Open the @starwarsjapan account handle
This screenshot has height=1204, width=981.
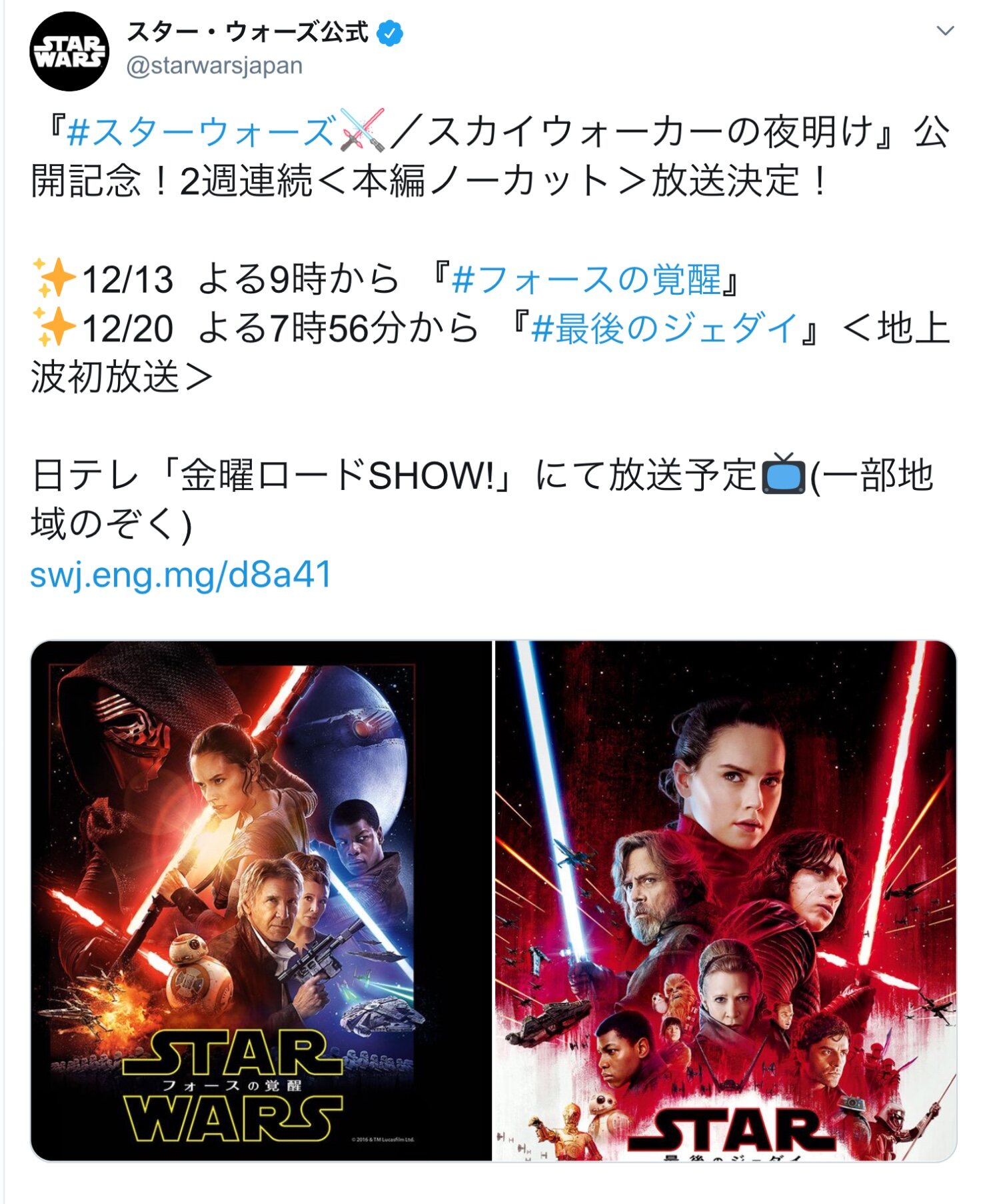coord(214,66)
